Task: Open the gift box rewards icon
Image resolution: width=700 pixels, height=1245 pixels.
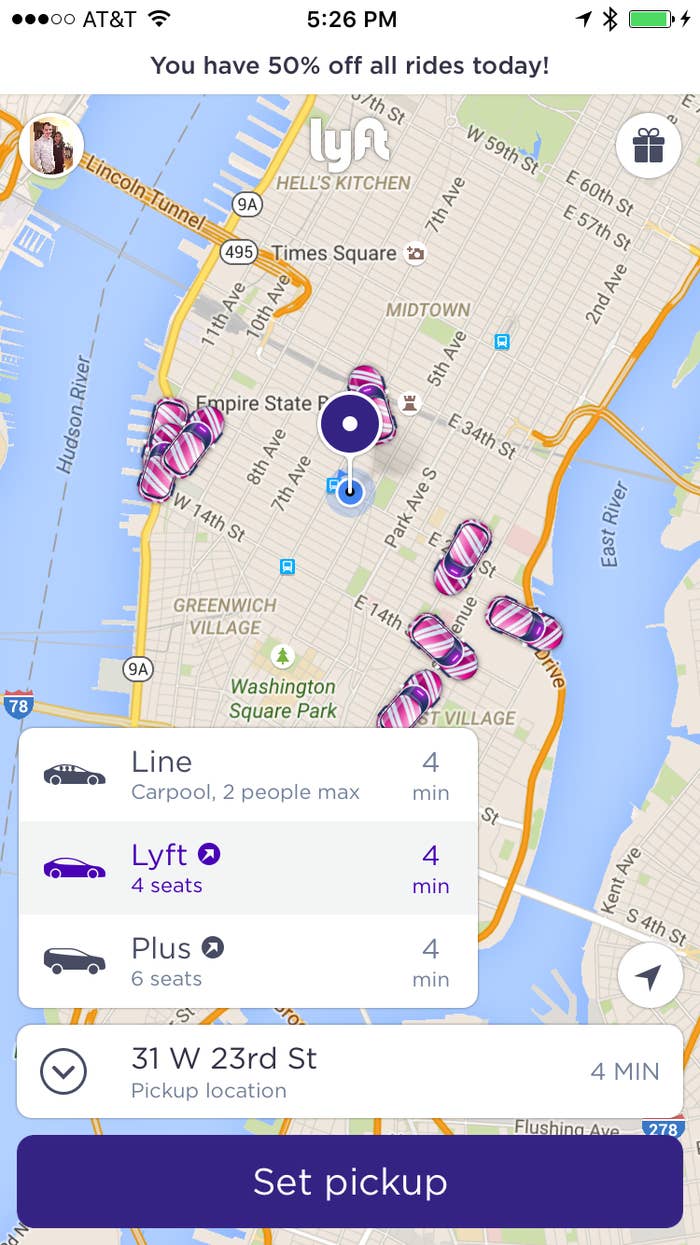Action: click(x=649, y=147)
